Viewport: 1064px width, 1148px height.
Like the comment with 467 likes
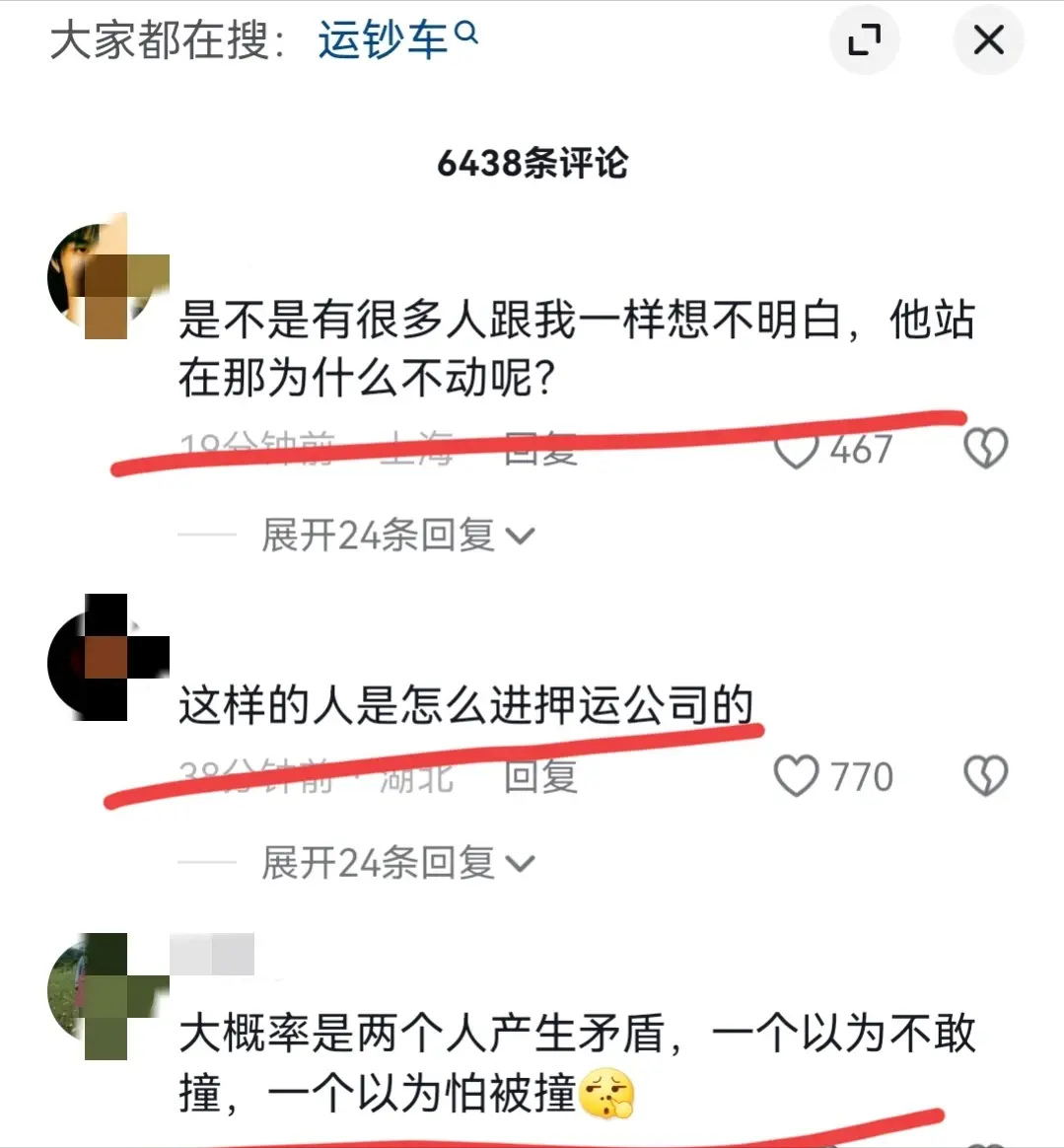(x=797, y=451)
